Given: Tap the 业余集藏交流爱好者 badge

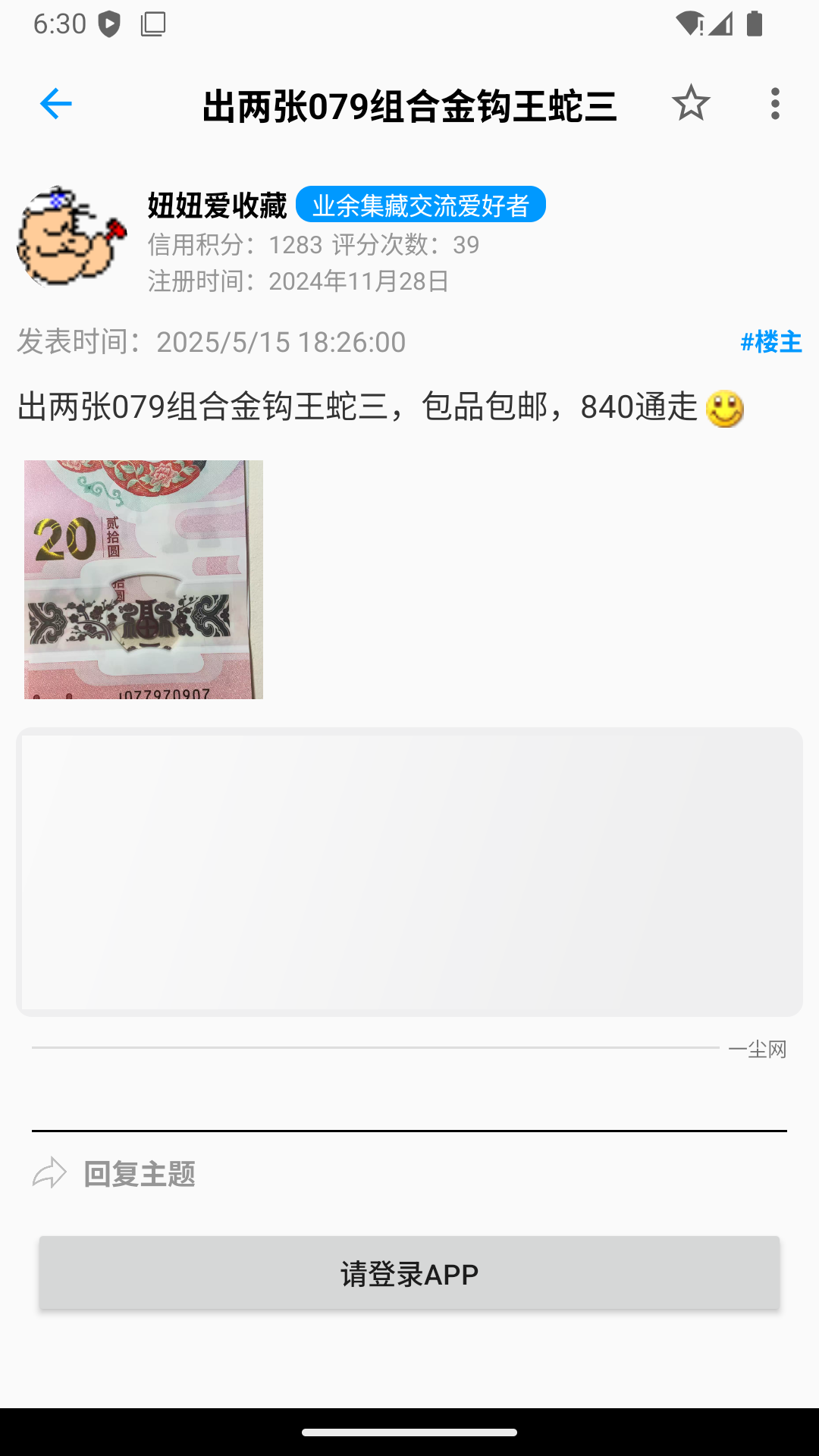Looking at the screenshot, I should coord(422,205).
